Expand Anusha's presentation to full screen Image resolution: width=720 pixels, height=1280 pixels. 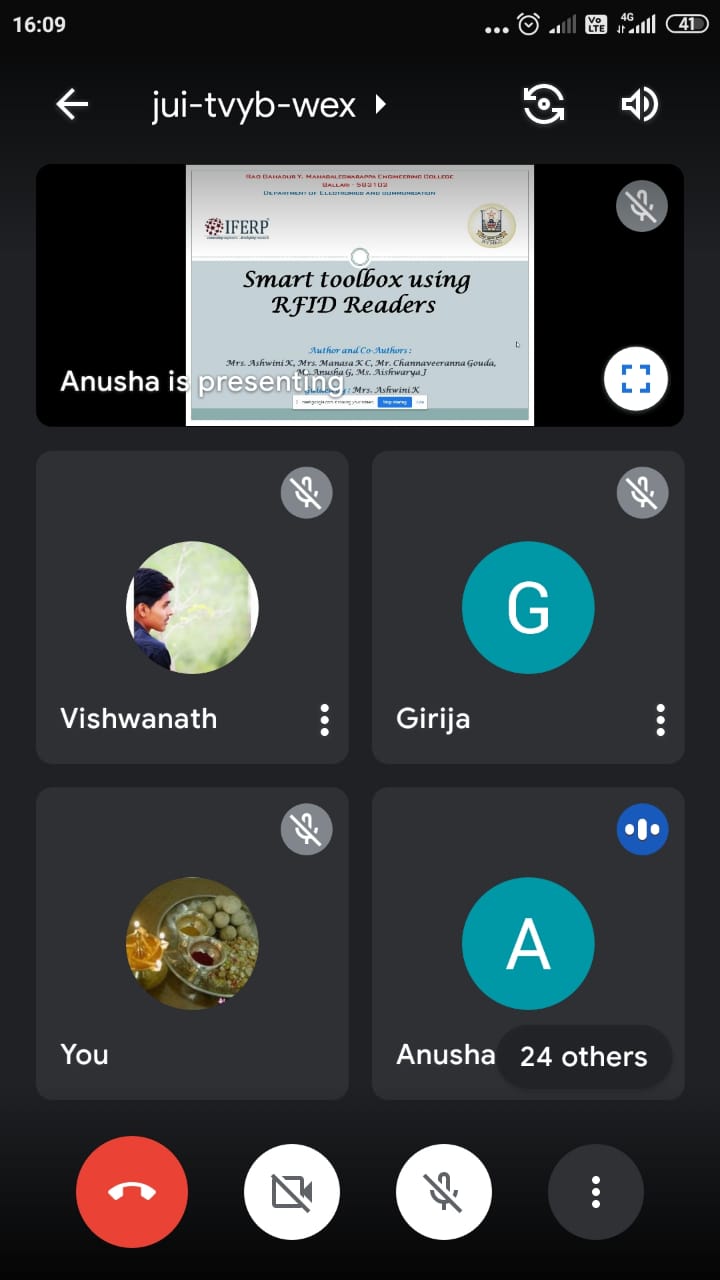coord(636,379)
